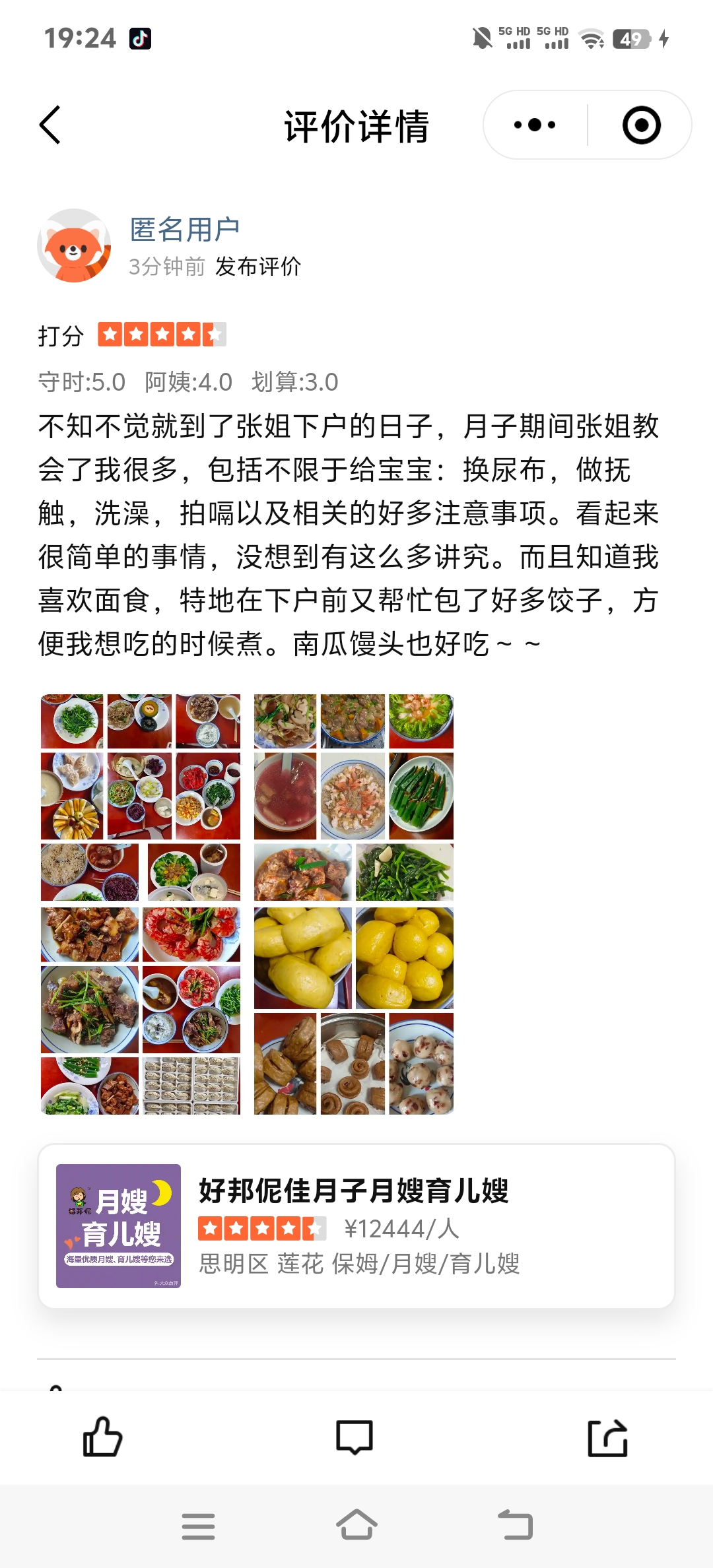The height and width of the screenshot is (1568, 713).
Task: Close the mini program with the circle button
Action: [641, 125]
